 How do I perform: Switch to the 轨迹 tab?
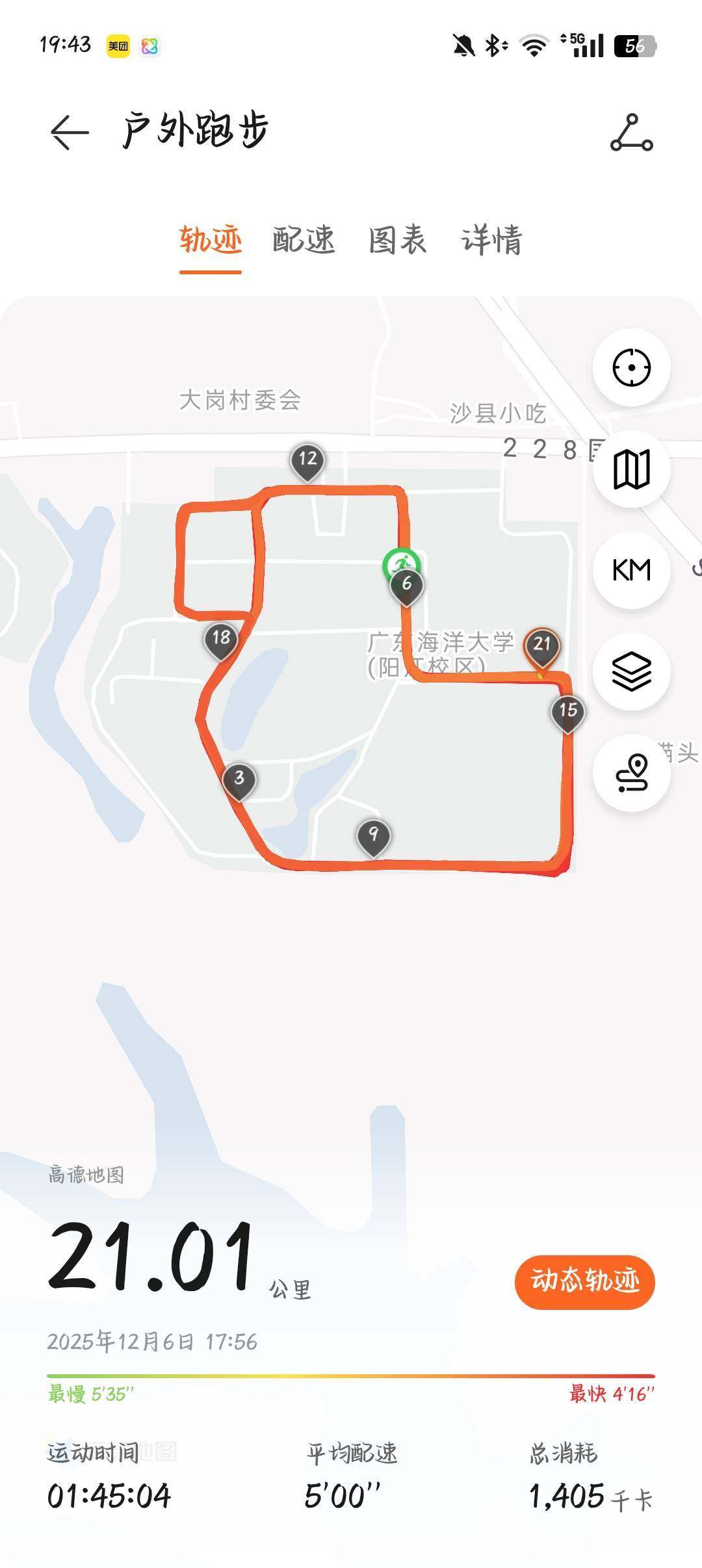point(211,240)
